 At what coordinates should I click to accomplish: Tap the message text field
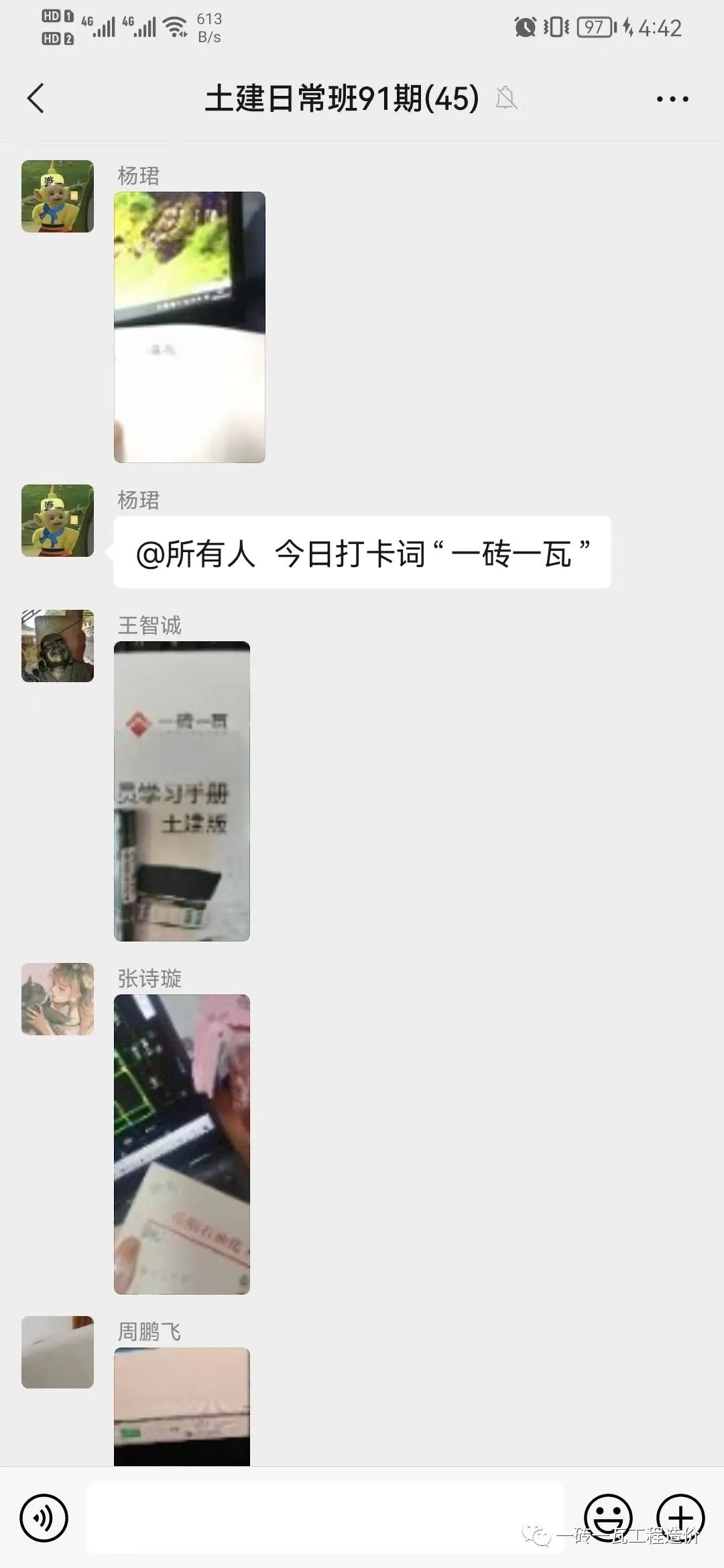coord(325,1517)
